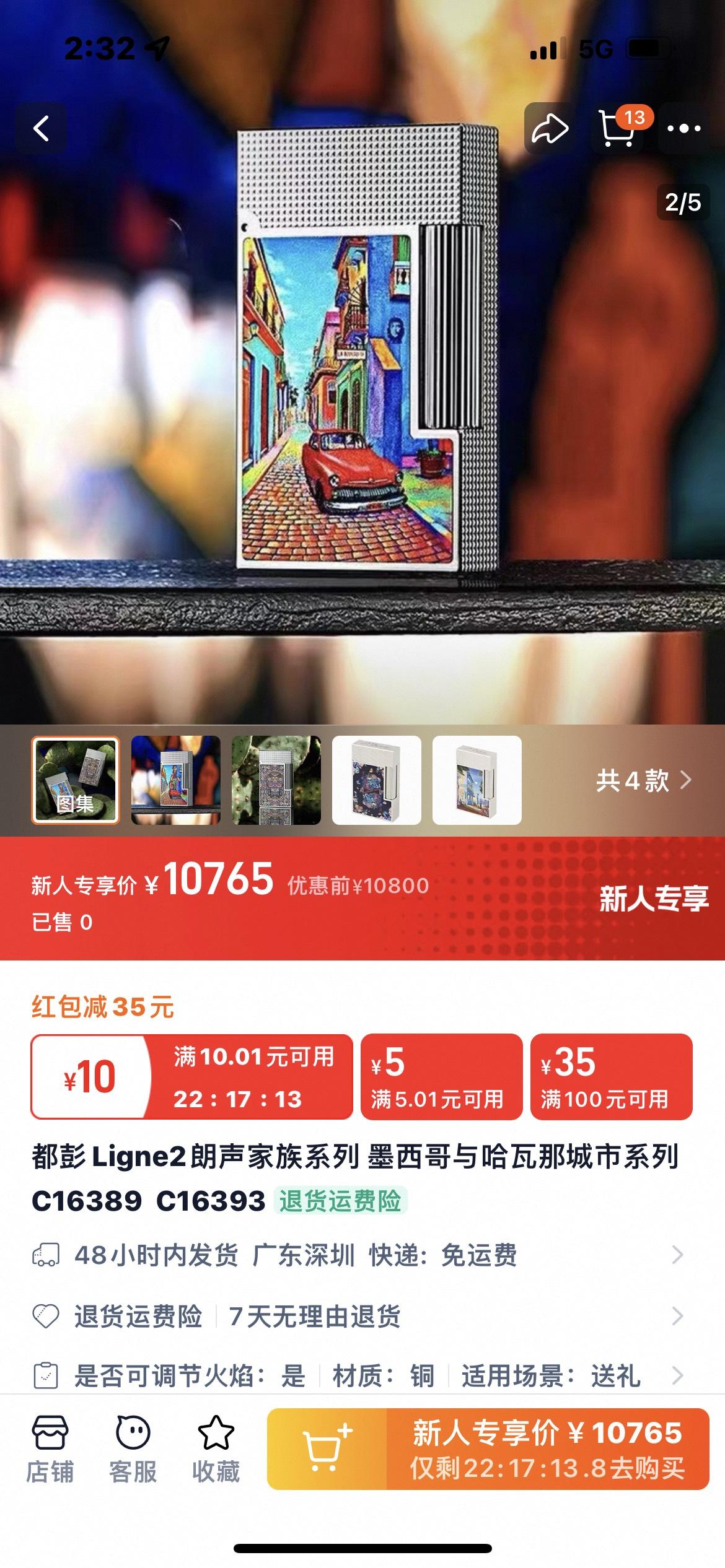Viewport: 725px width, 1568px height.
Task: Open the 7天无理由退货 return policy row
Action: coord(359,1317)
